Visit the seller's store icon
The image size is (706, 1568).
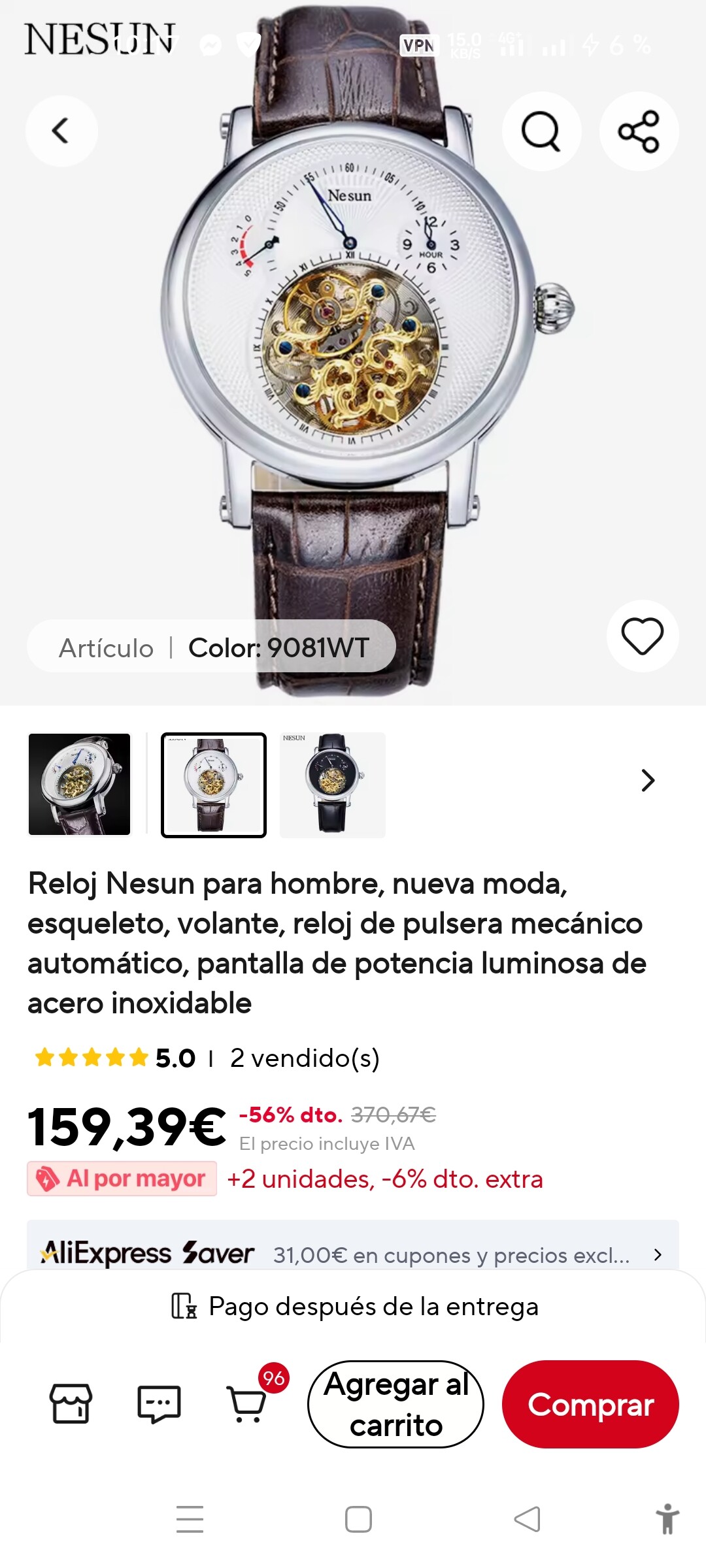(71, 1403)
